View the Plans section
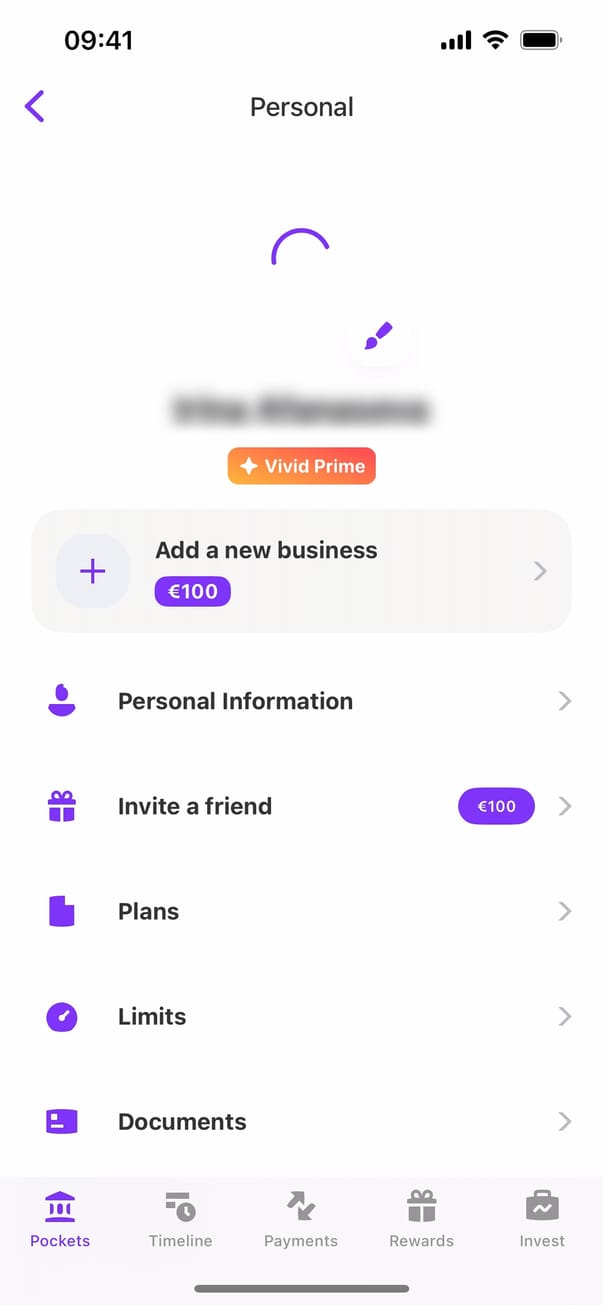Image resolution: width=603 pixels, height=1305 pixels. point(301,911)
